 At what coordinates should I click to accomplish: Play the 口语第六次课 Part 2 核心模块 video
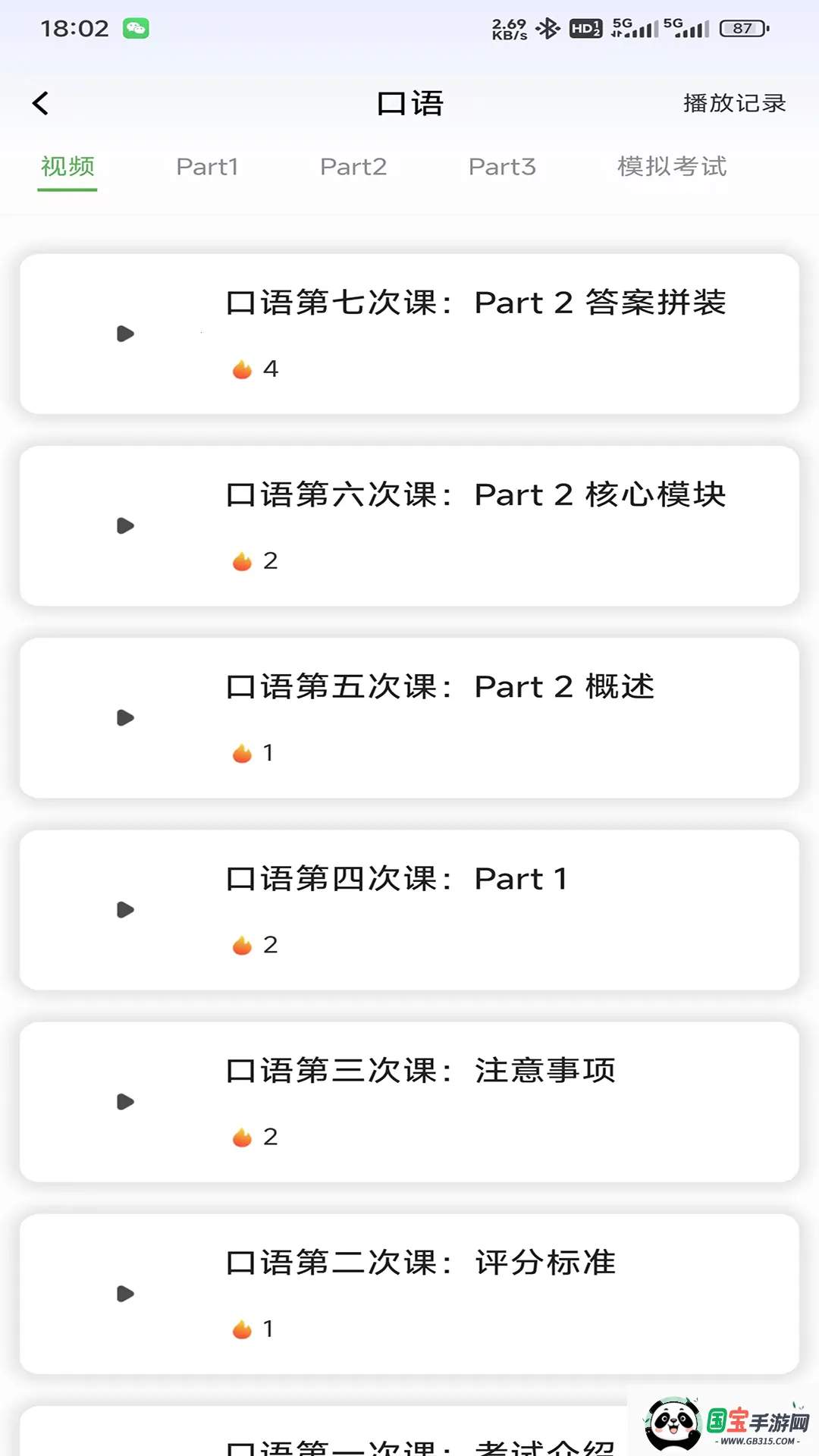tap(124, 526)
